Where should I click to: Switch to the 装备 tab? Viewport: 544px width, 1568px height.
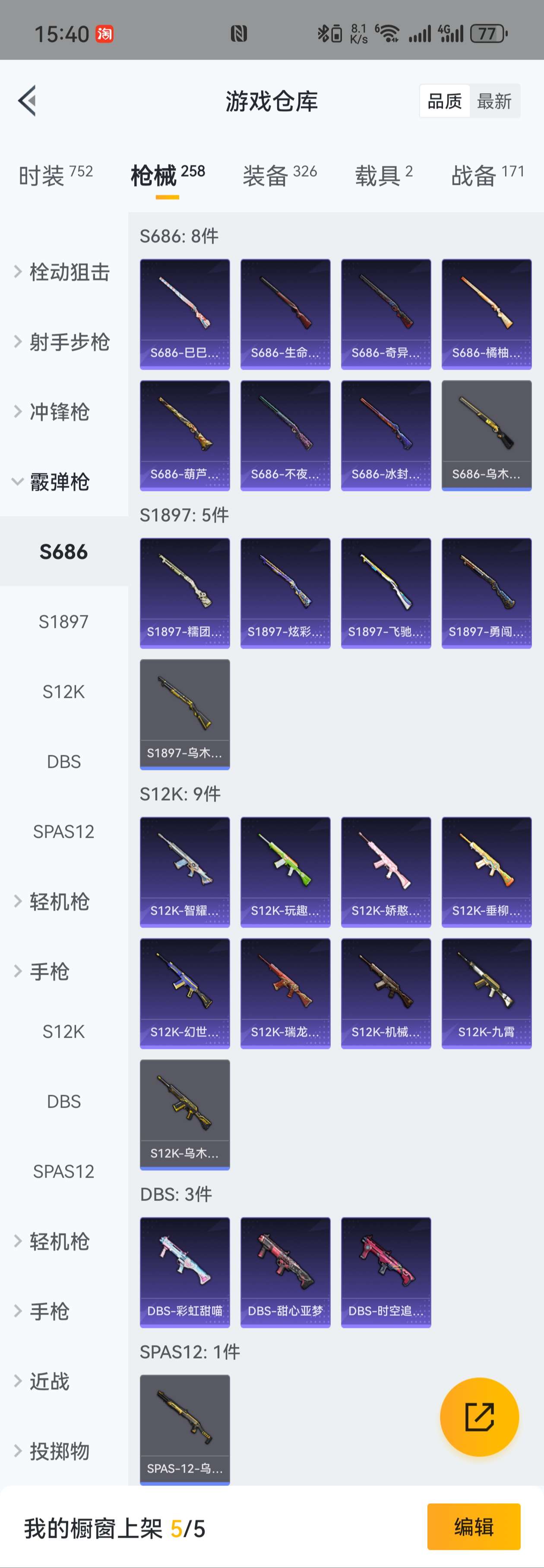coord(279,176)
